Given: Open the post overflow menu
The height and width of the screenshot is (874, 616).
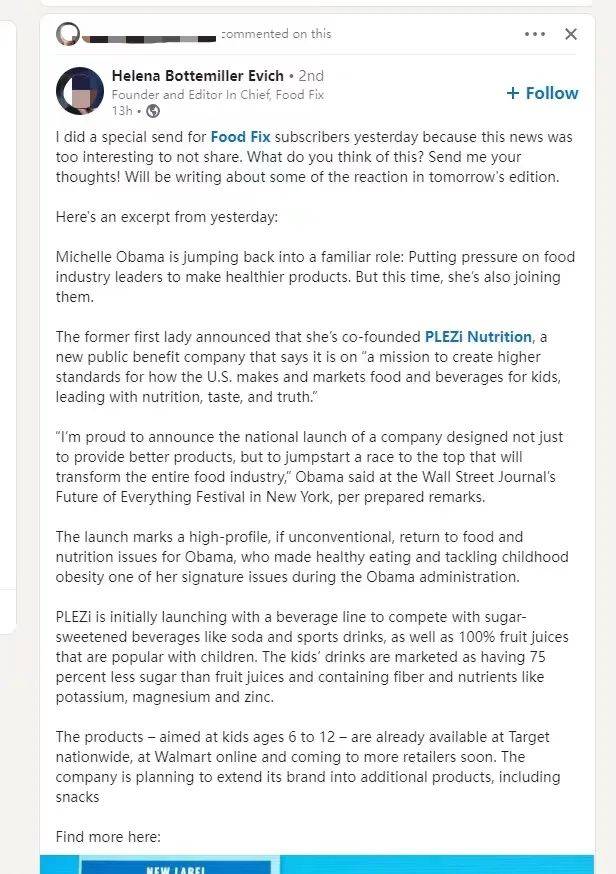Looking at the screenshot, I should click(x=535, y=34).
